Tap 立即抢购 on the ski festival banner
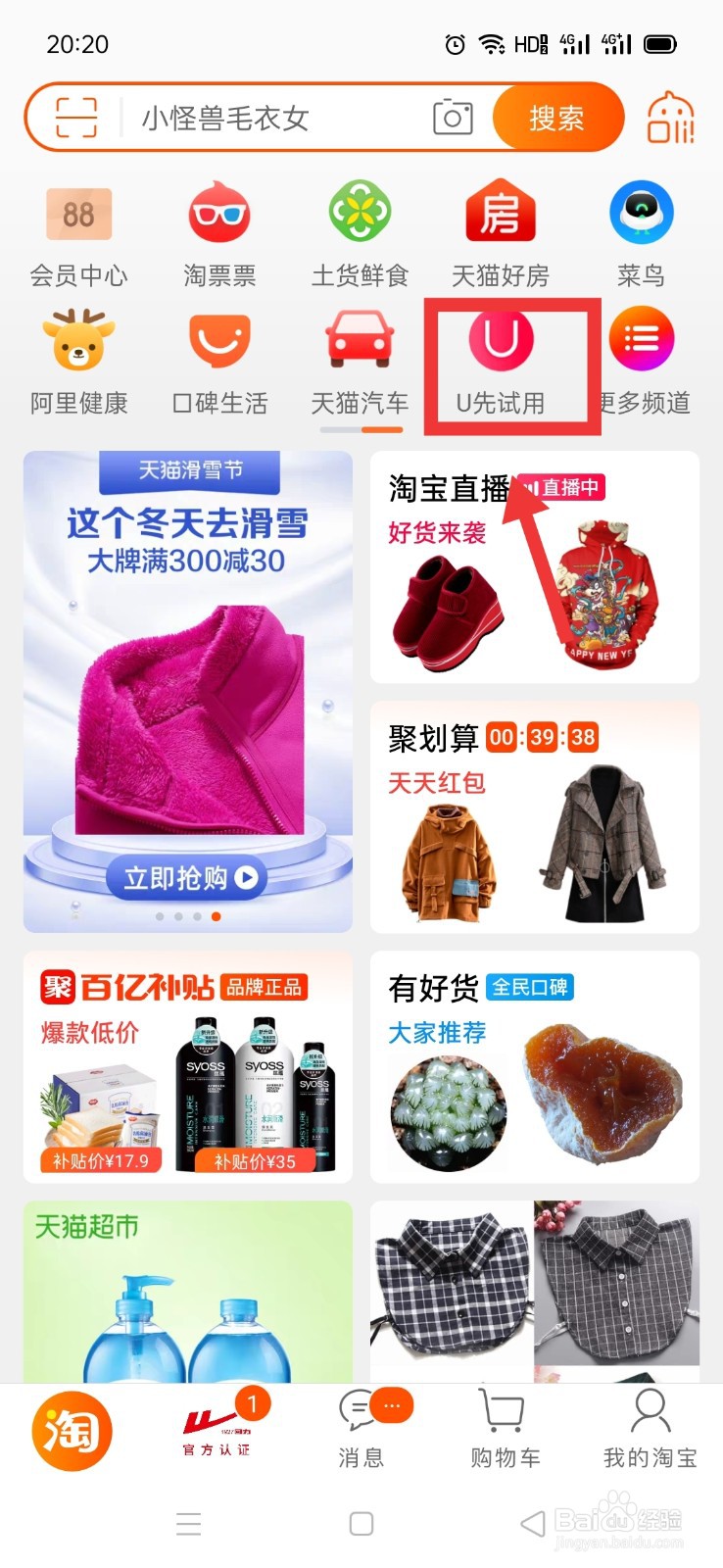723x1568 pixels. click(186, 879)
